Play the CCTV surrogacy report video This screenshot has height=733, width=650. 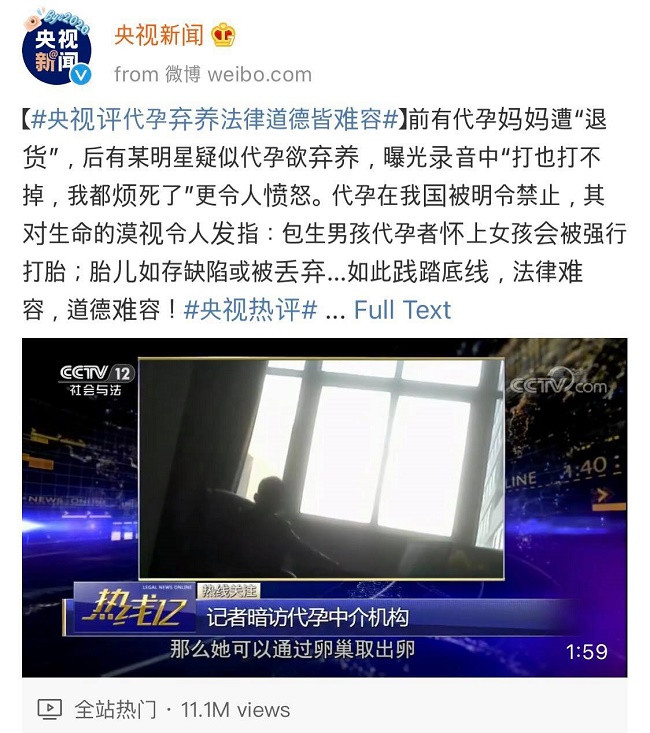[x=325, y=507]
